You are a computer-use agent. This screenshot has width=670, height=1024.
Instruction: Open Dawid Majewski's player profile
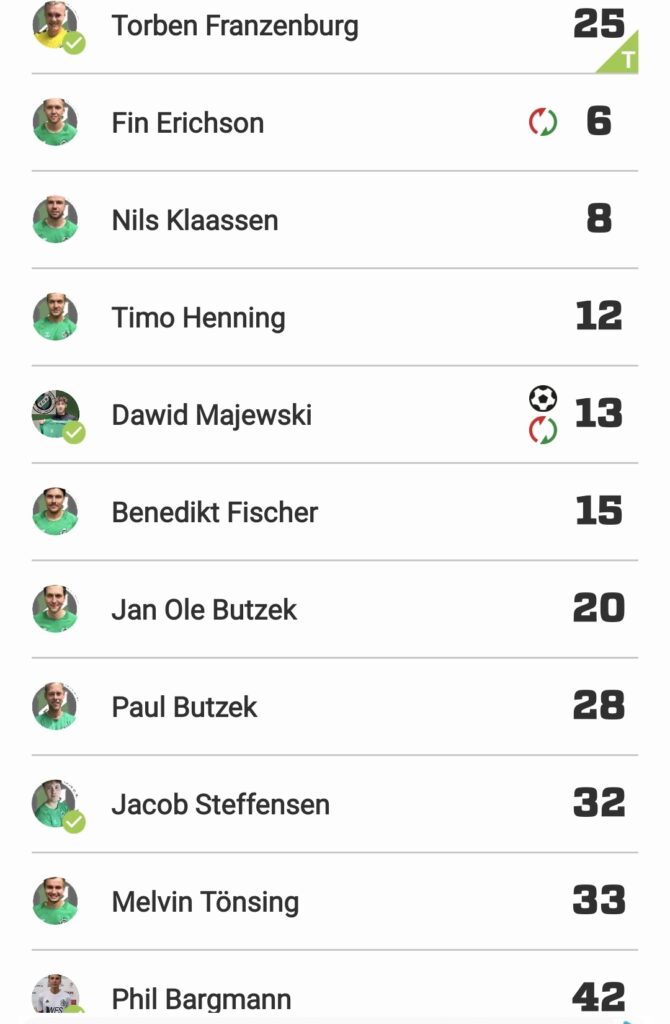click(x=212, y=414)
